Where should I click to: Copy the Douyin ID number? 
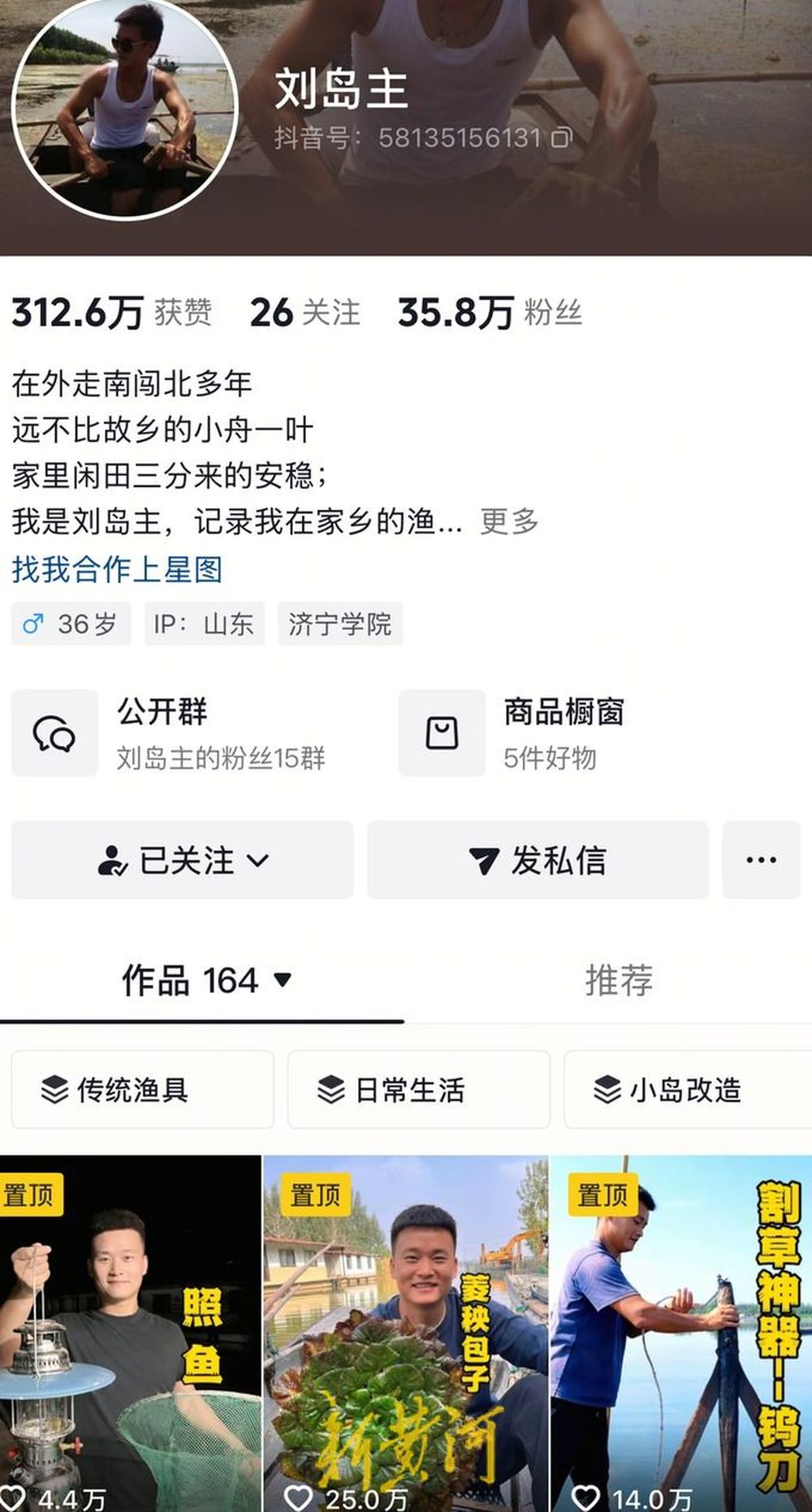(x=561, y=138)
